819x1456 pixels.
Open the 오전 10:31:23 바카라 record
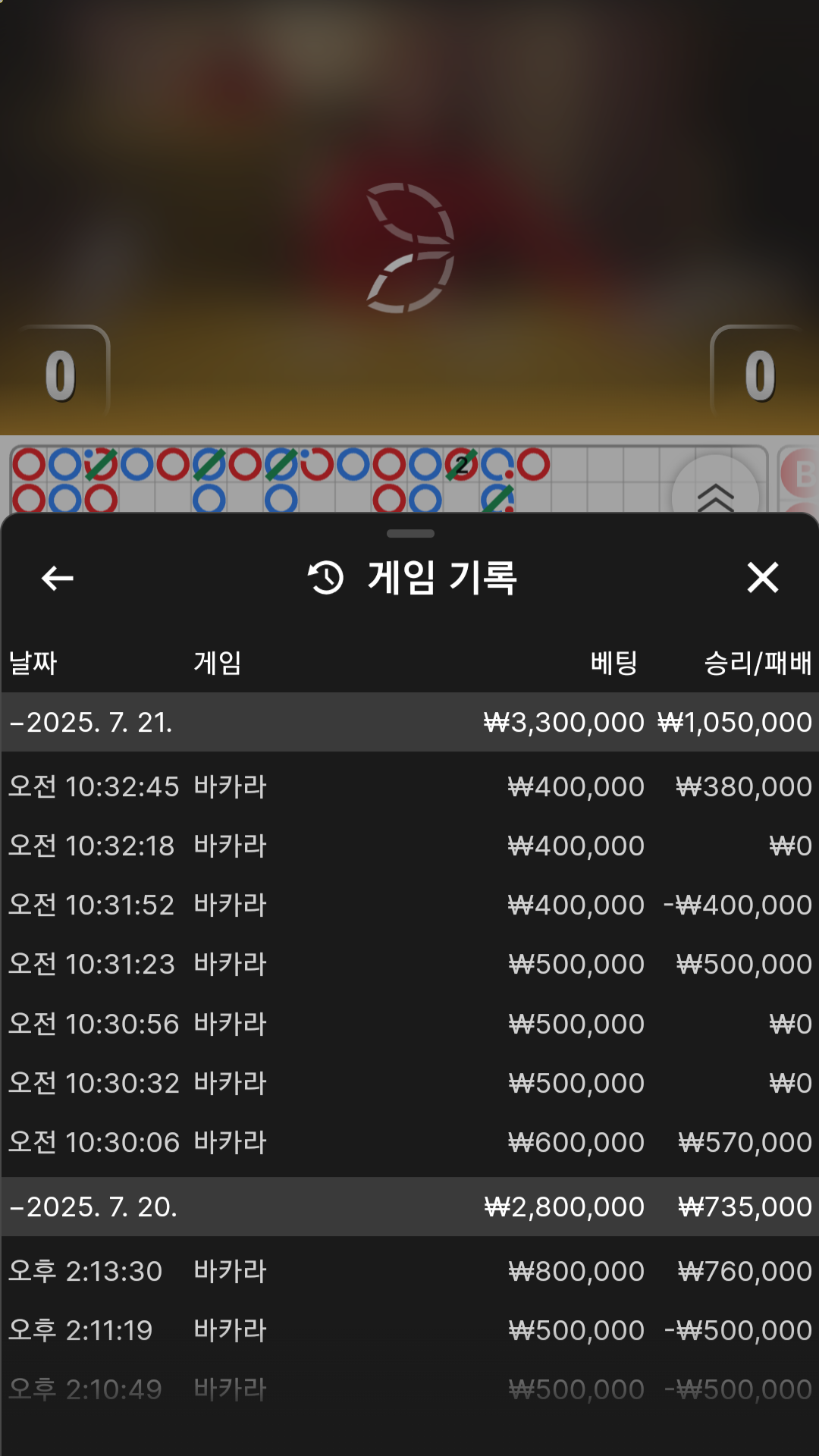point(409,964)
